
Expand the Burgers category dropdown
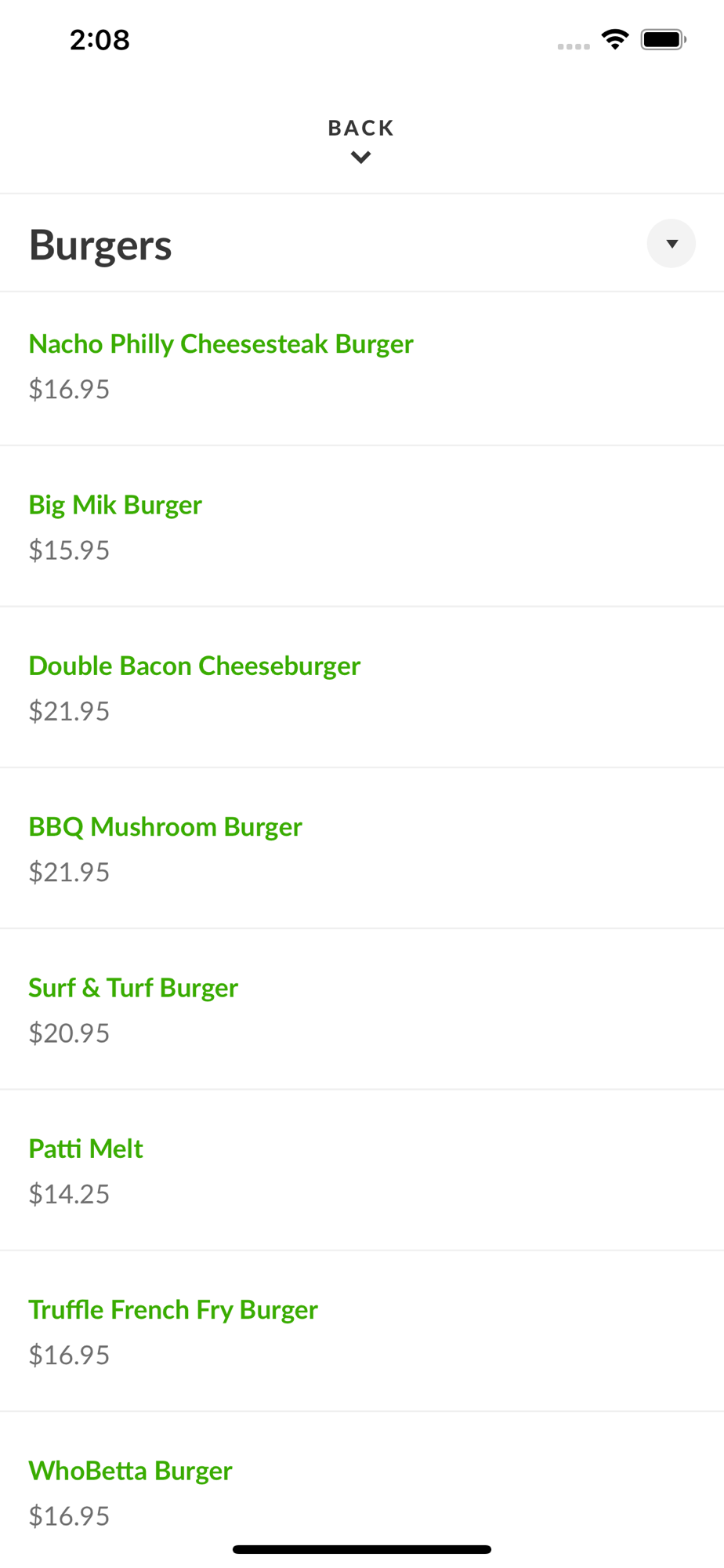point(671,244)
